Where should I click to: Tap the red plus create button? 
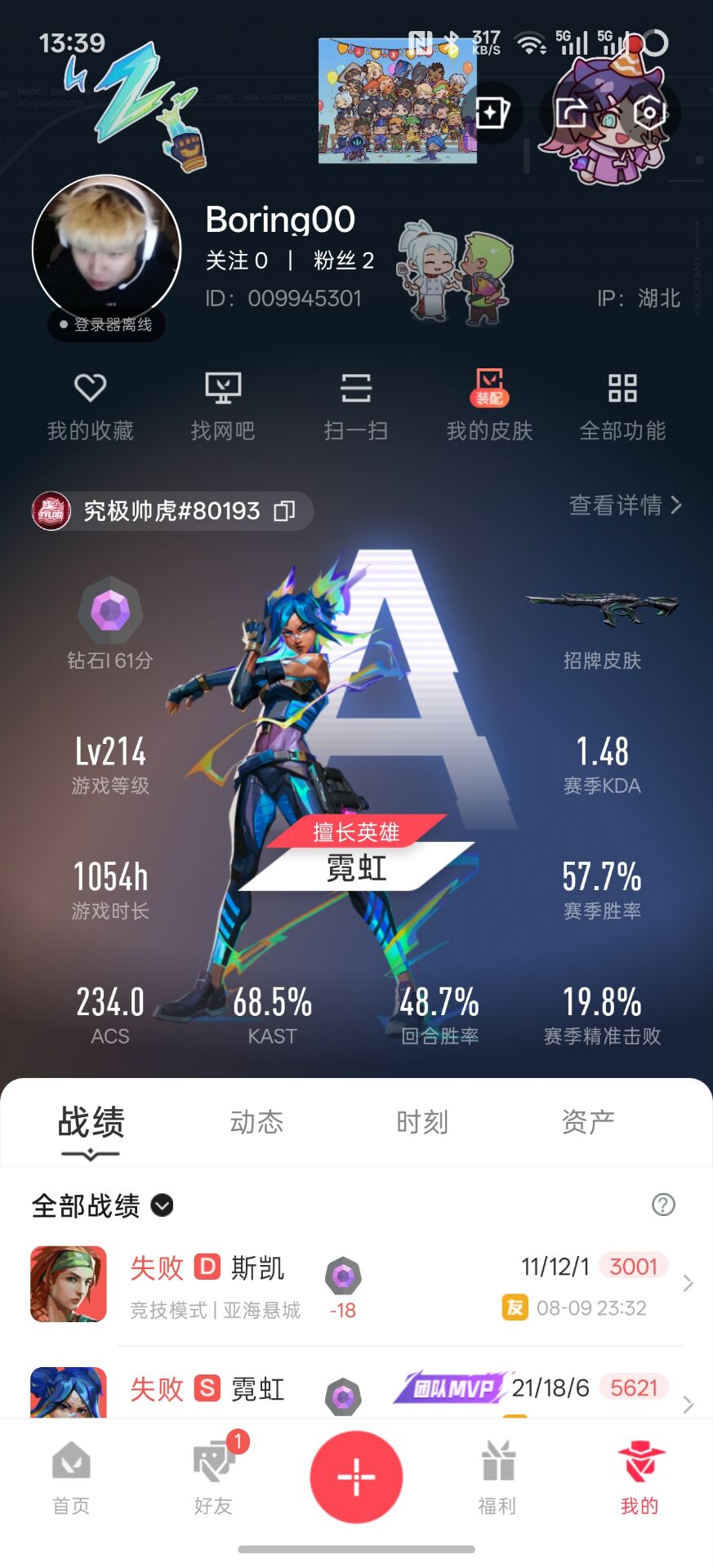coord(356,1477)
